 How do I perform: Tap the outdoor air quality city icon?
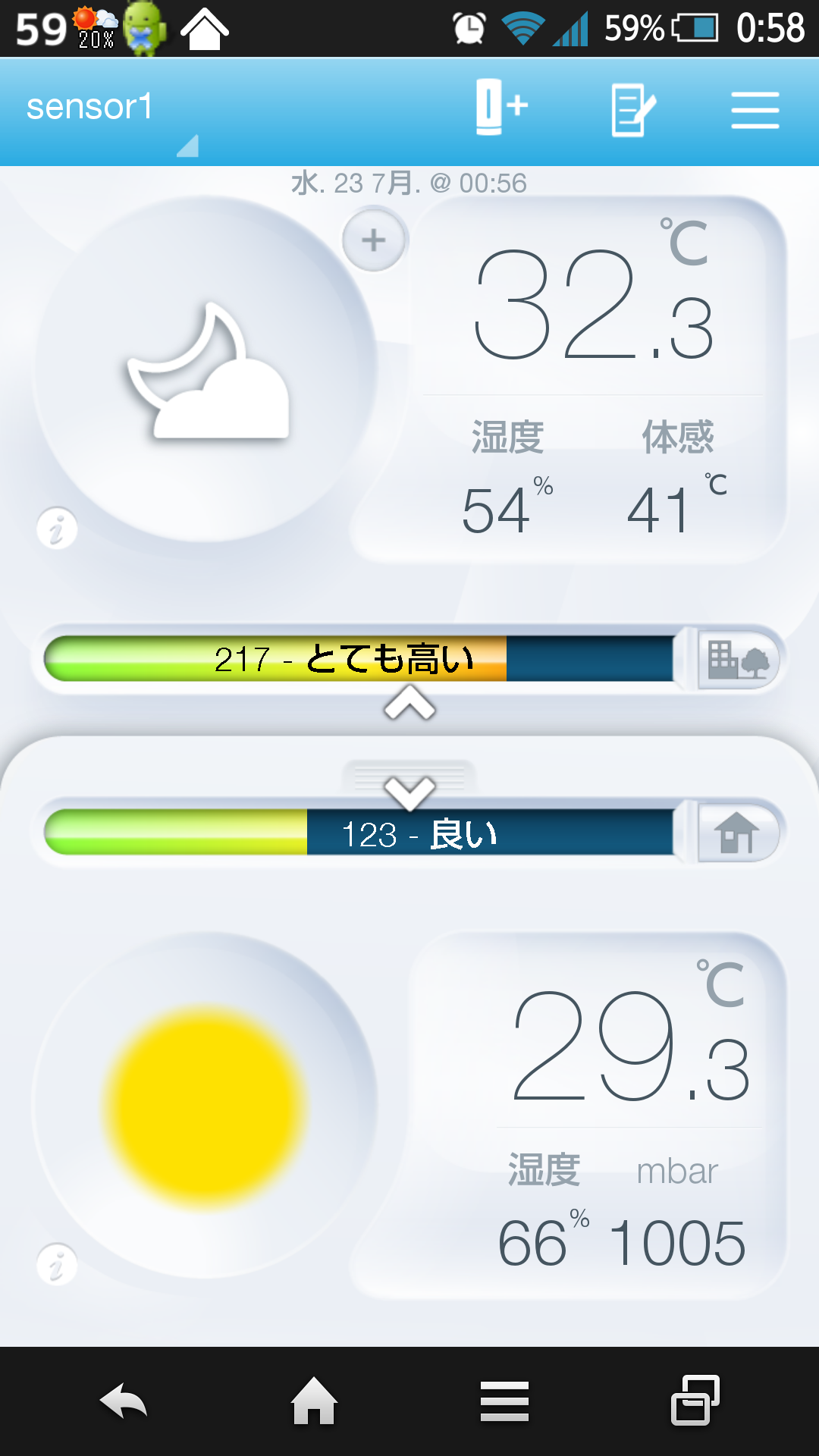coord(738,659)
